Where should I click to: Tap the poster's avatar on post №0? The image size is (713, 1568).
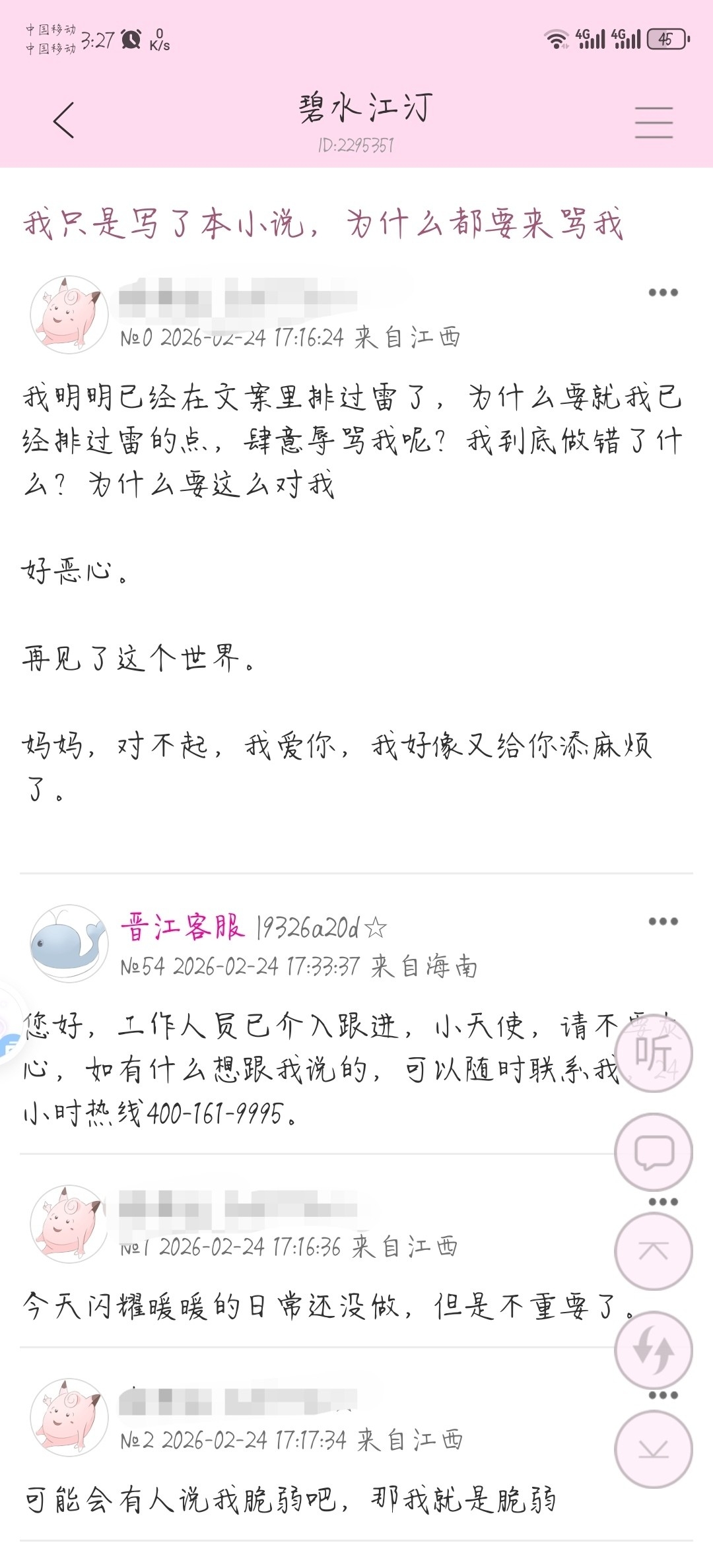pyautogui.click(x=69, y=315)
